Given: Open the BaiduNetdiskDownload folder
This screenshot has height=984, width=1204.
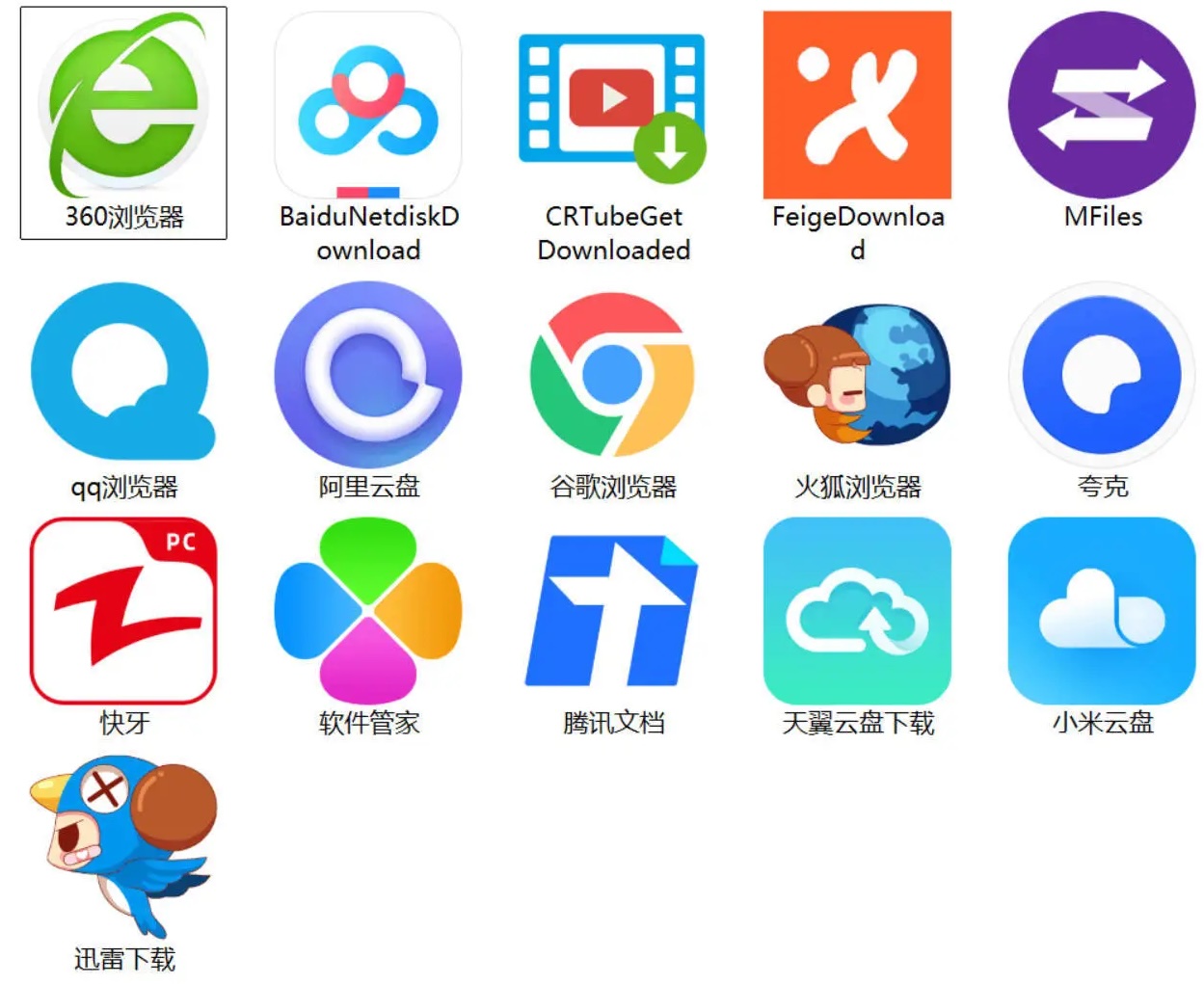Looking at the screenshot, I should click(x=368, y=106).
